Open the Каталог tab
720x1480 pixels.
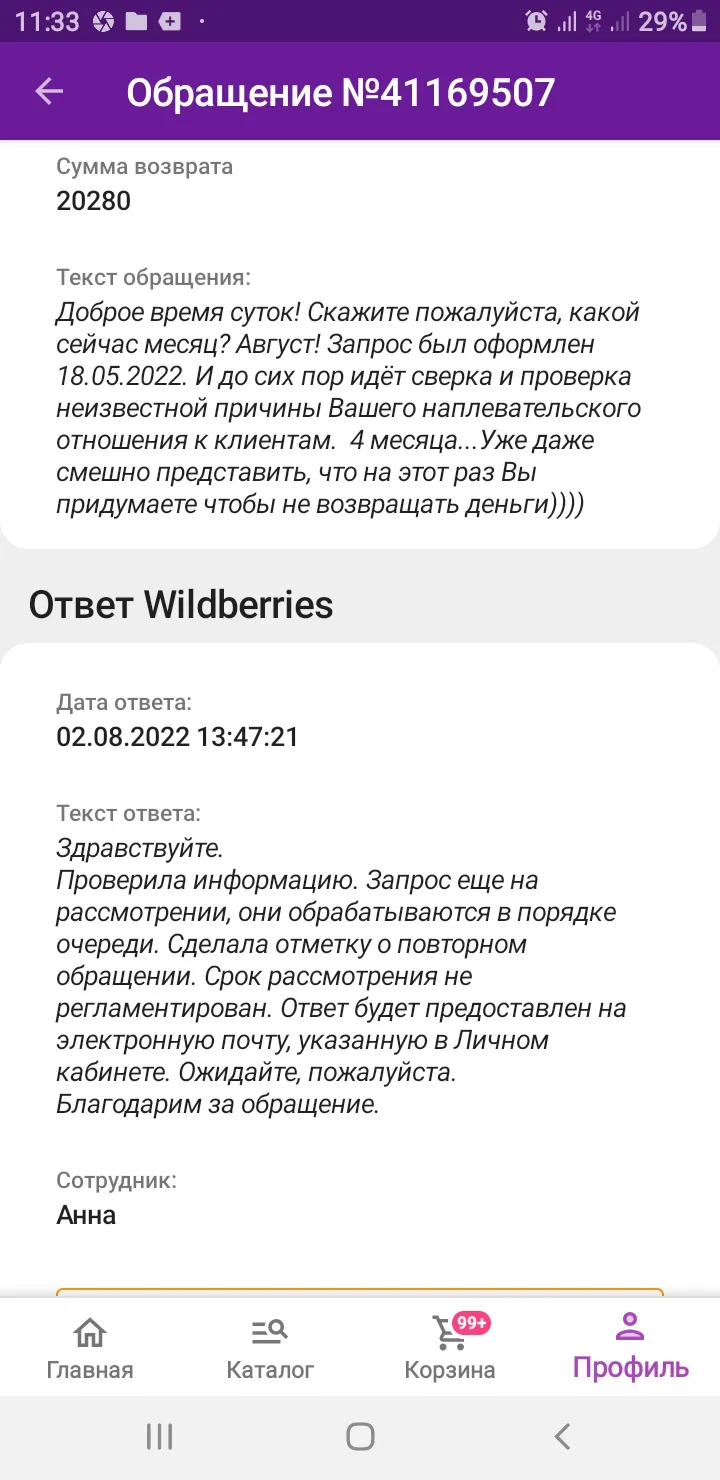click(270, 1348)
